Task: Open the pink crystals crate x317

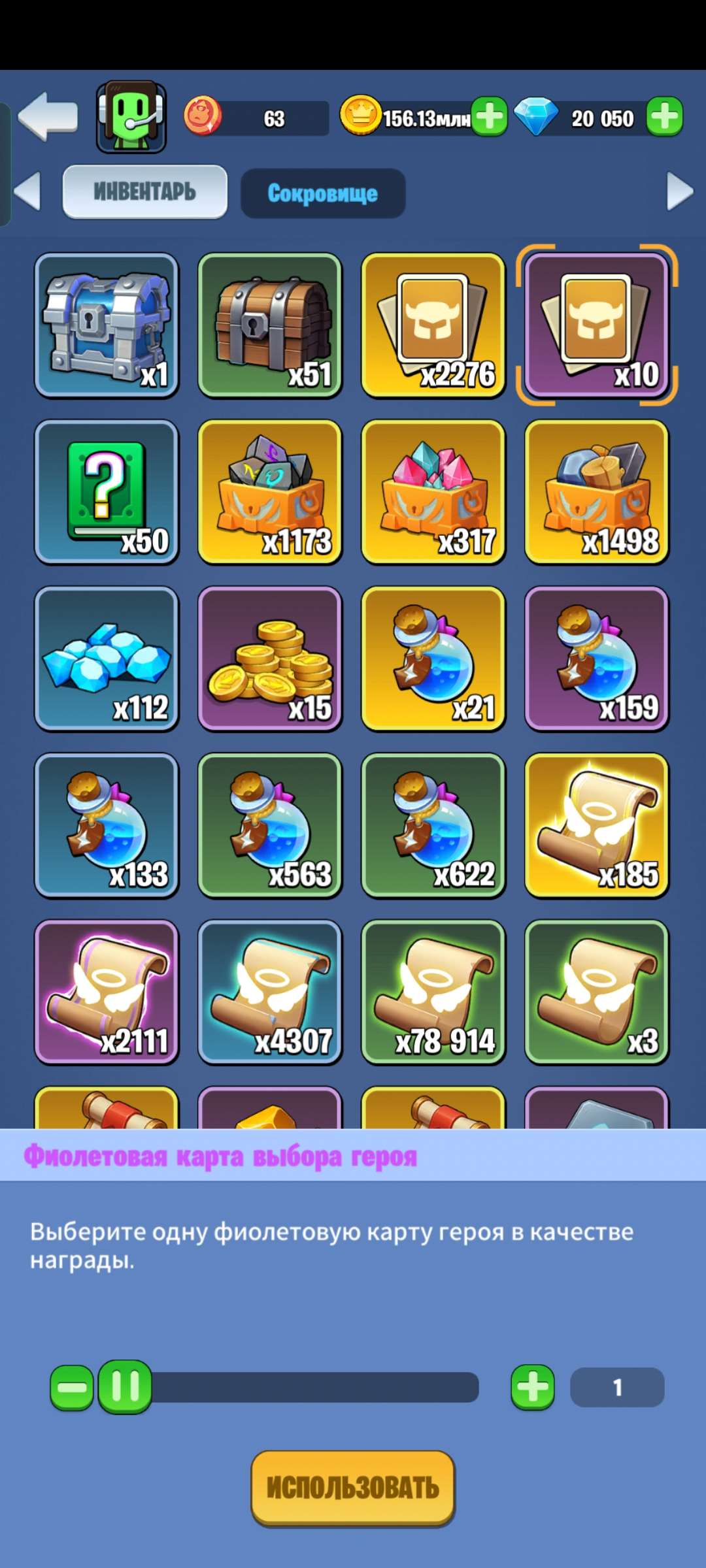Action: click(x=433, y=490)
